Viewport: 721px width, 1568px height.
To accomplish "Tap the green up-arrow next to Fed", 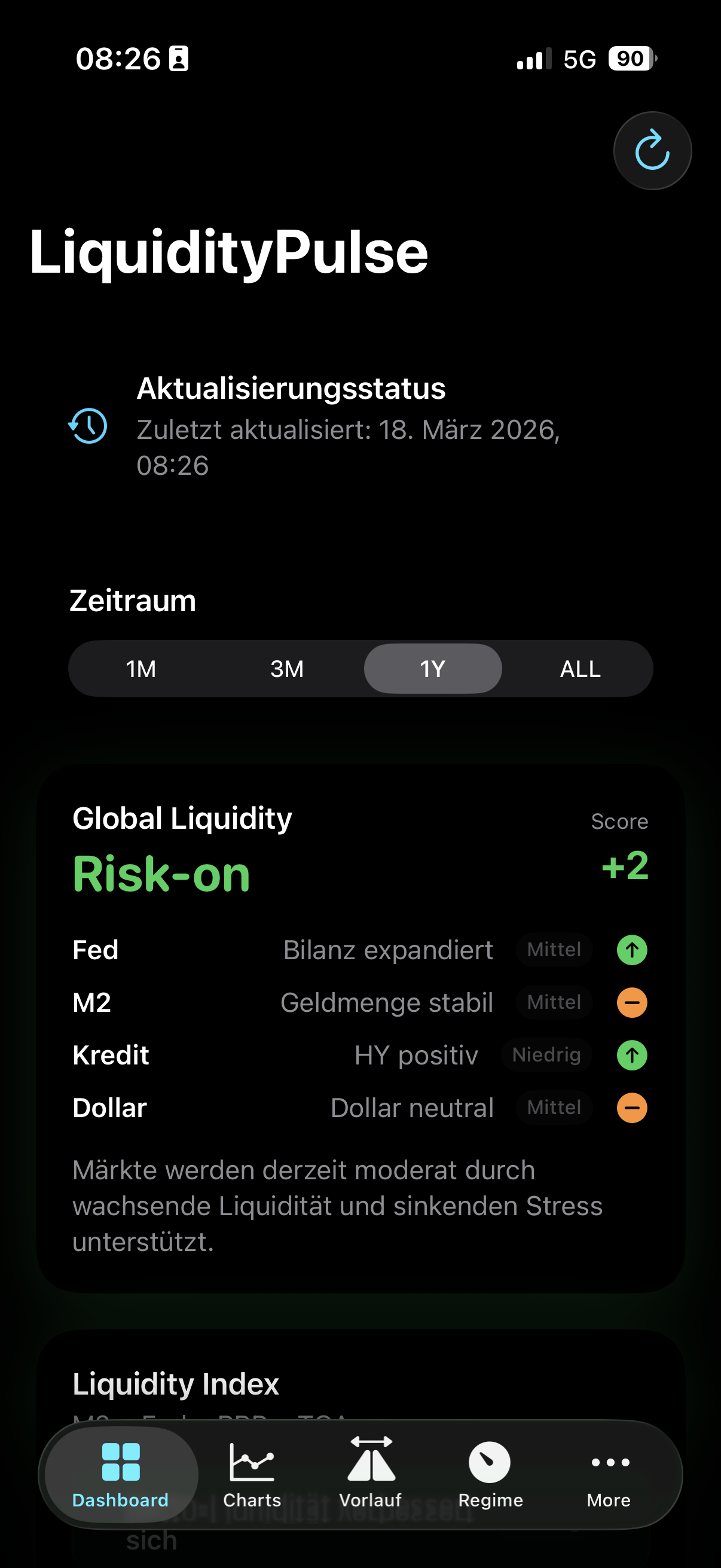I will coord(631,950).
